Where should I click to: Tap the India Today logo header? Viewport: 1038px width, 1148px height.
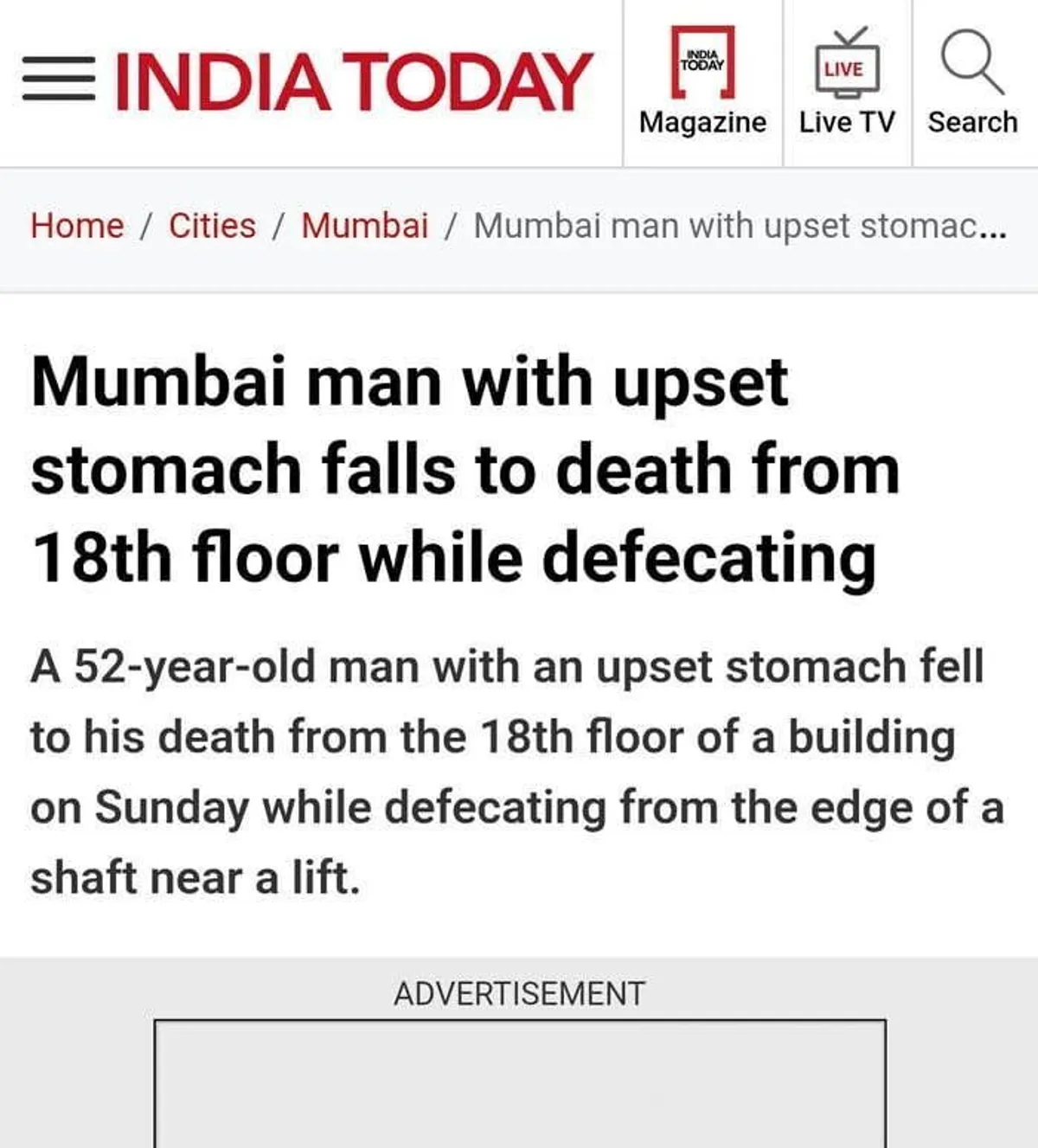tap(353, 82)
